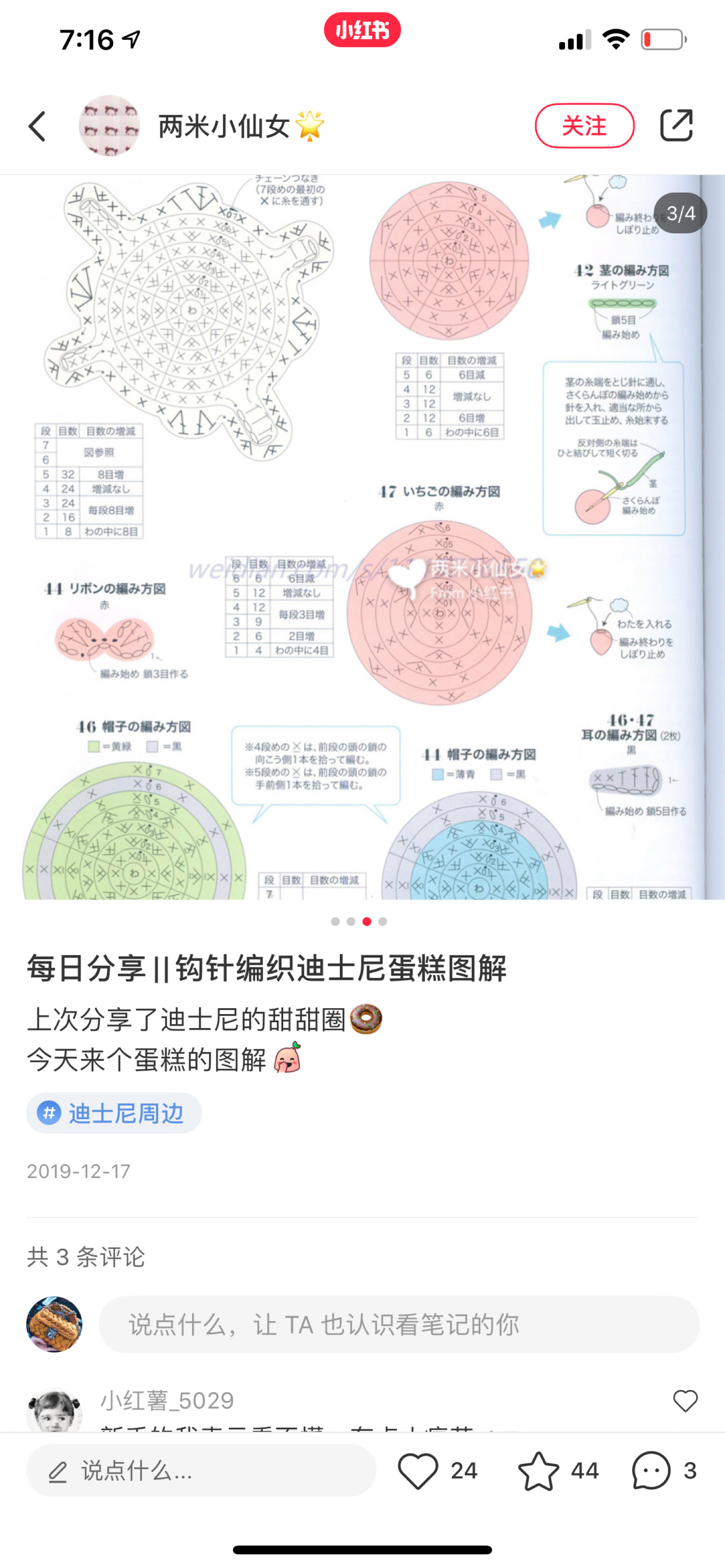Tap the bottom 说点什么 comment box
Screen dimensions: 725x1568
[x=201, y=1471]
